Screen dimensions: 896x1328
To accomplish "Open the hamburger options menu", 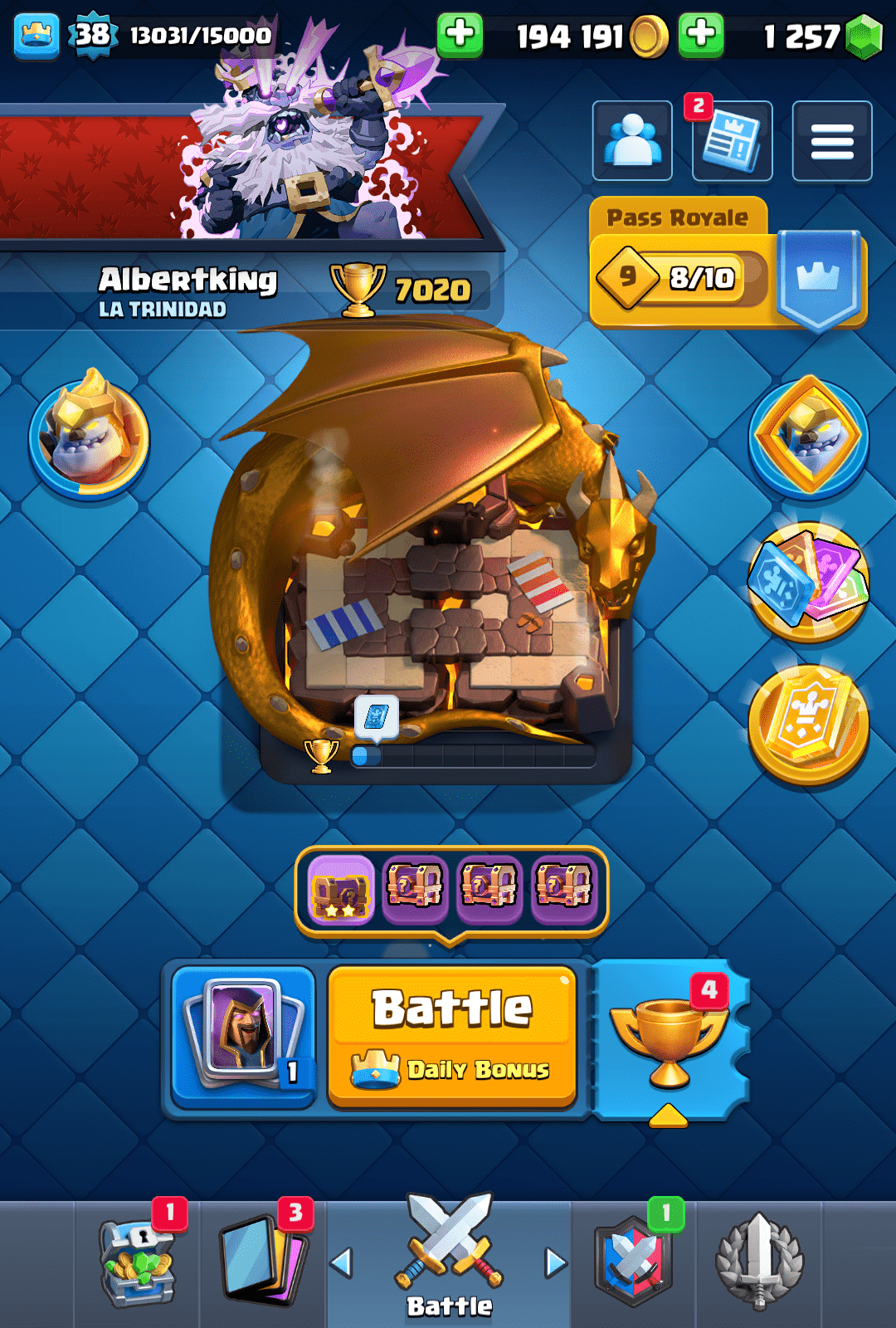I will tap(831, 141).
